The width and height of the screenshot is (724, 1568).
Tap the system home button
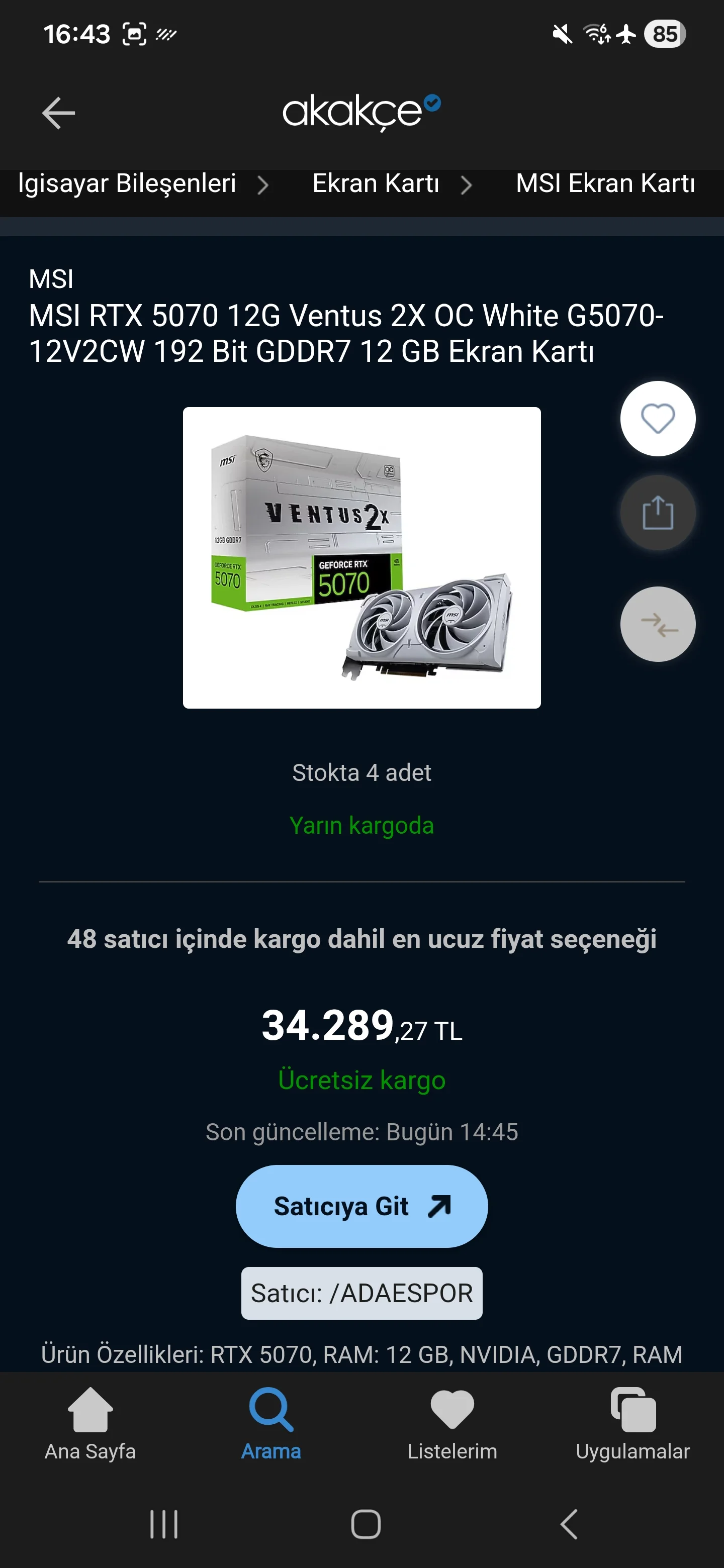point(366,1524)
